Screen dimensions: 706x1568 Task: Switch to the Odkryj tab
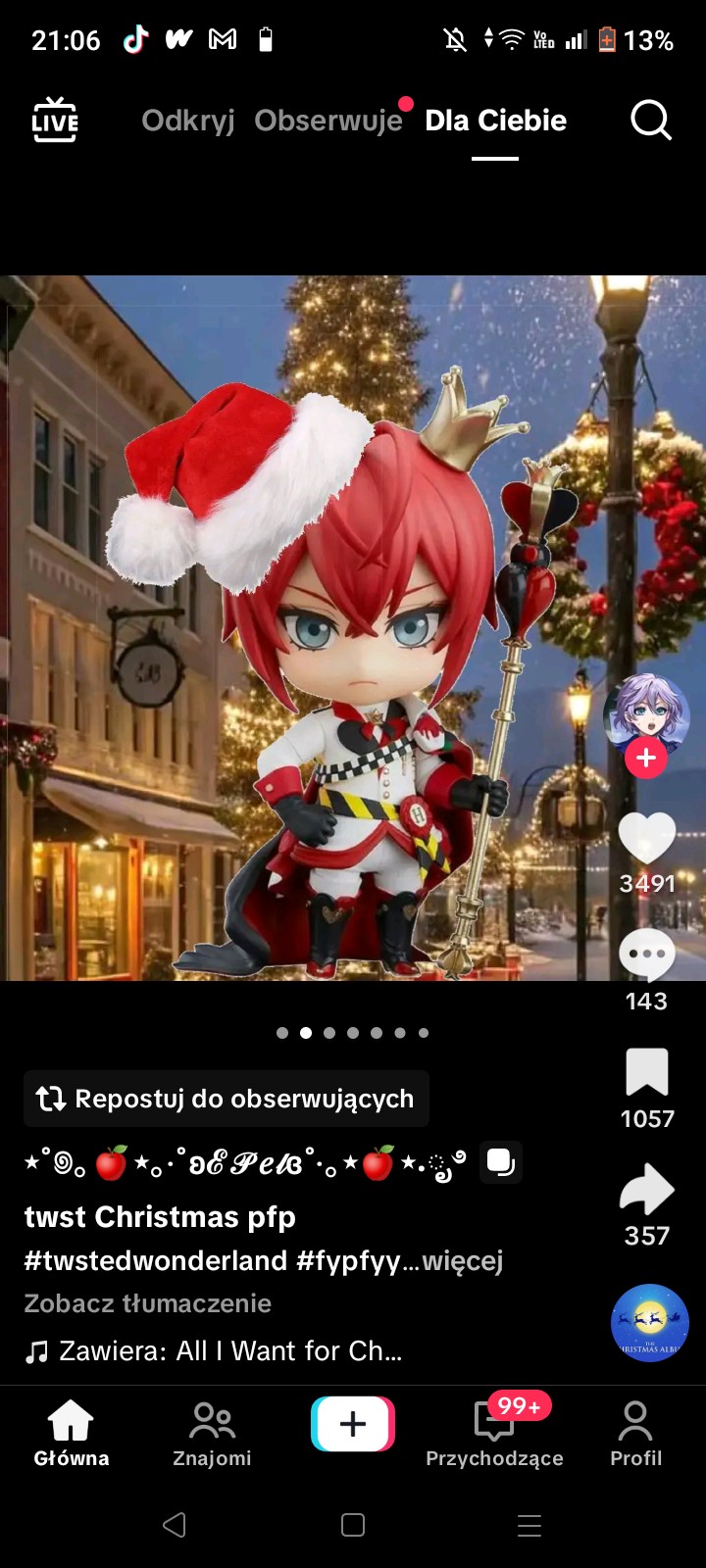click(x=187, y=121)
